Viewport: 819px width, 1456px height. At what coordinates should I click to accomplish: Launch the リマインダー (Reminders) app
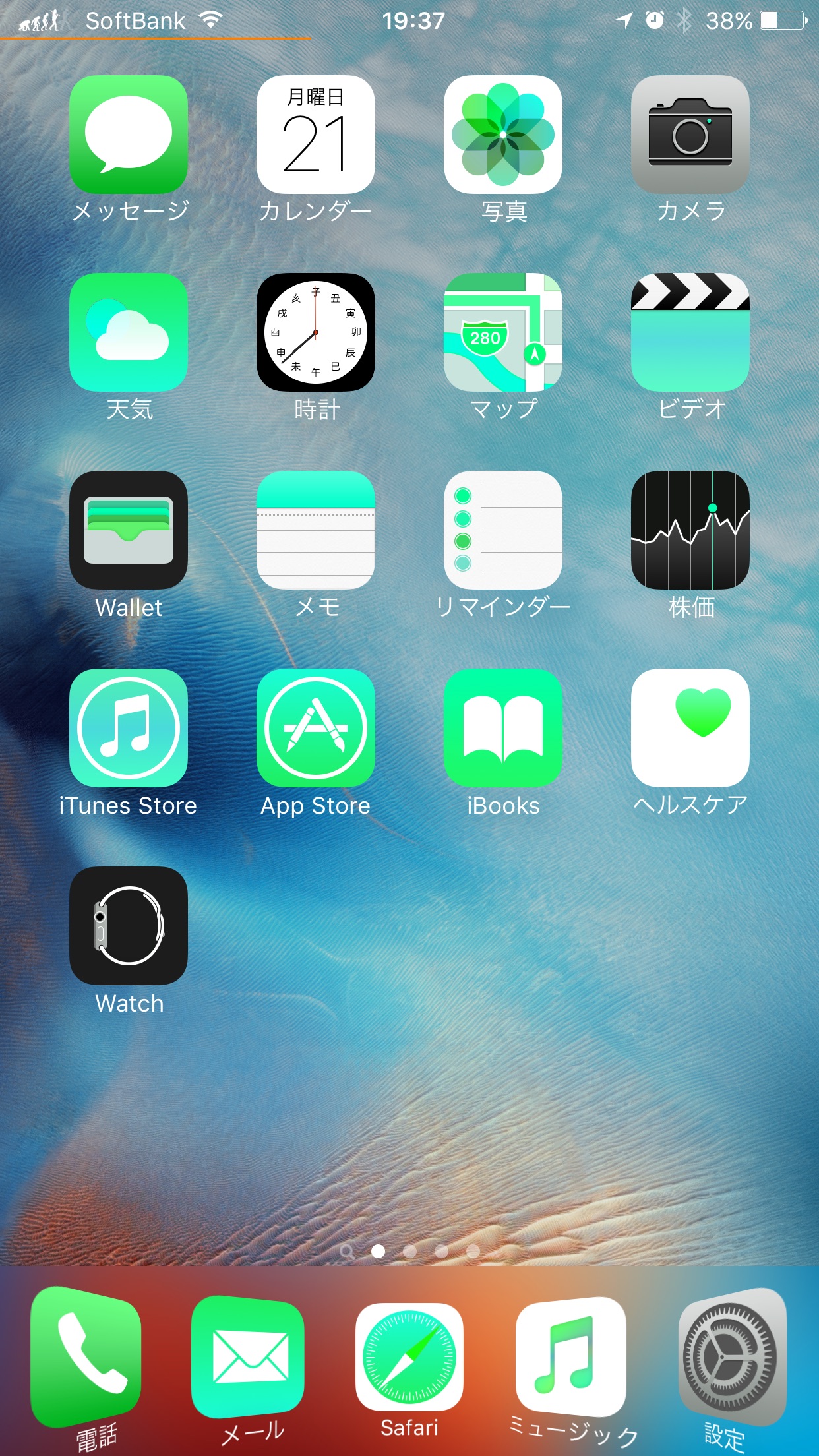click(x=503, y=530)
